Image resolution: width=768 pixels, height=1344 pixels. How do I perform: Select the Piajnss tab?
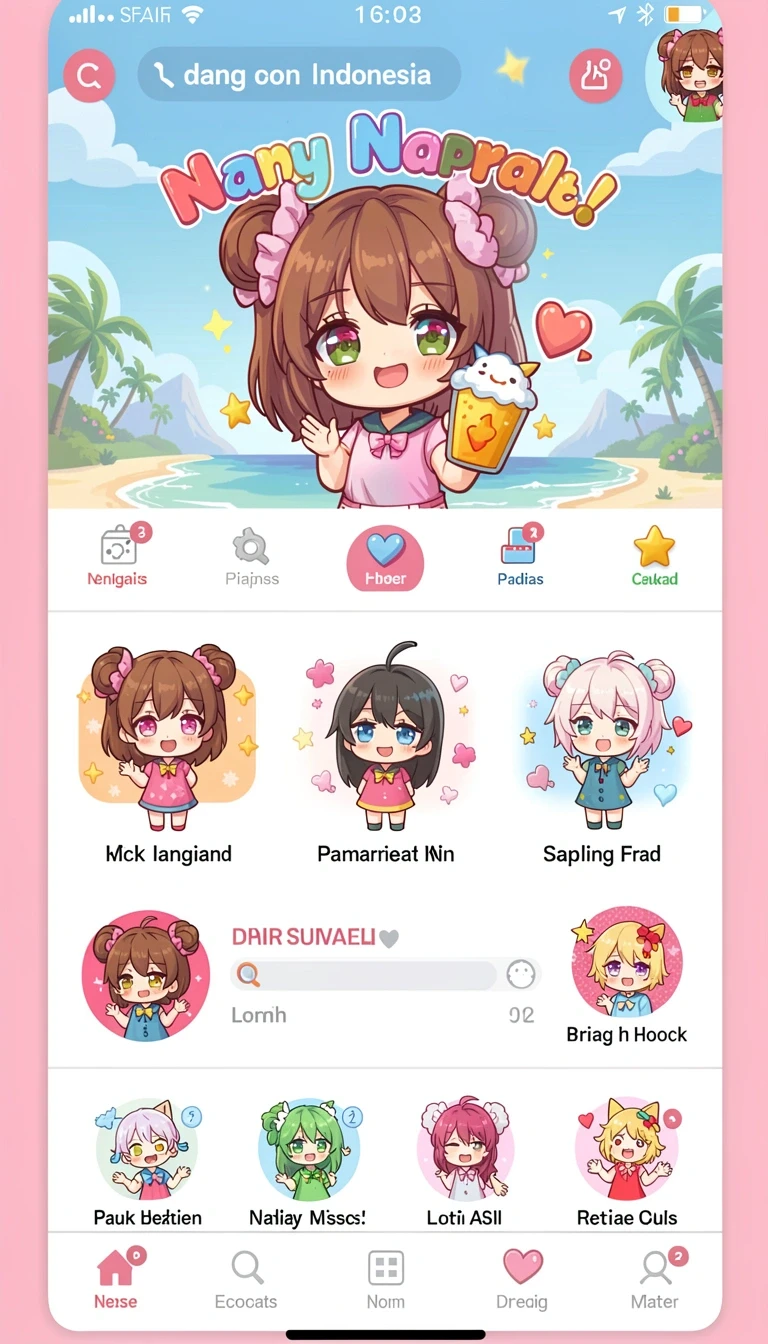tap(251, 558)
